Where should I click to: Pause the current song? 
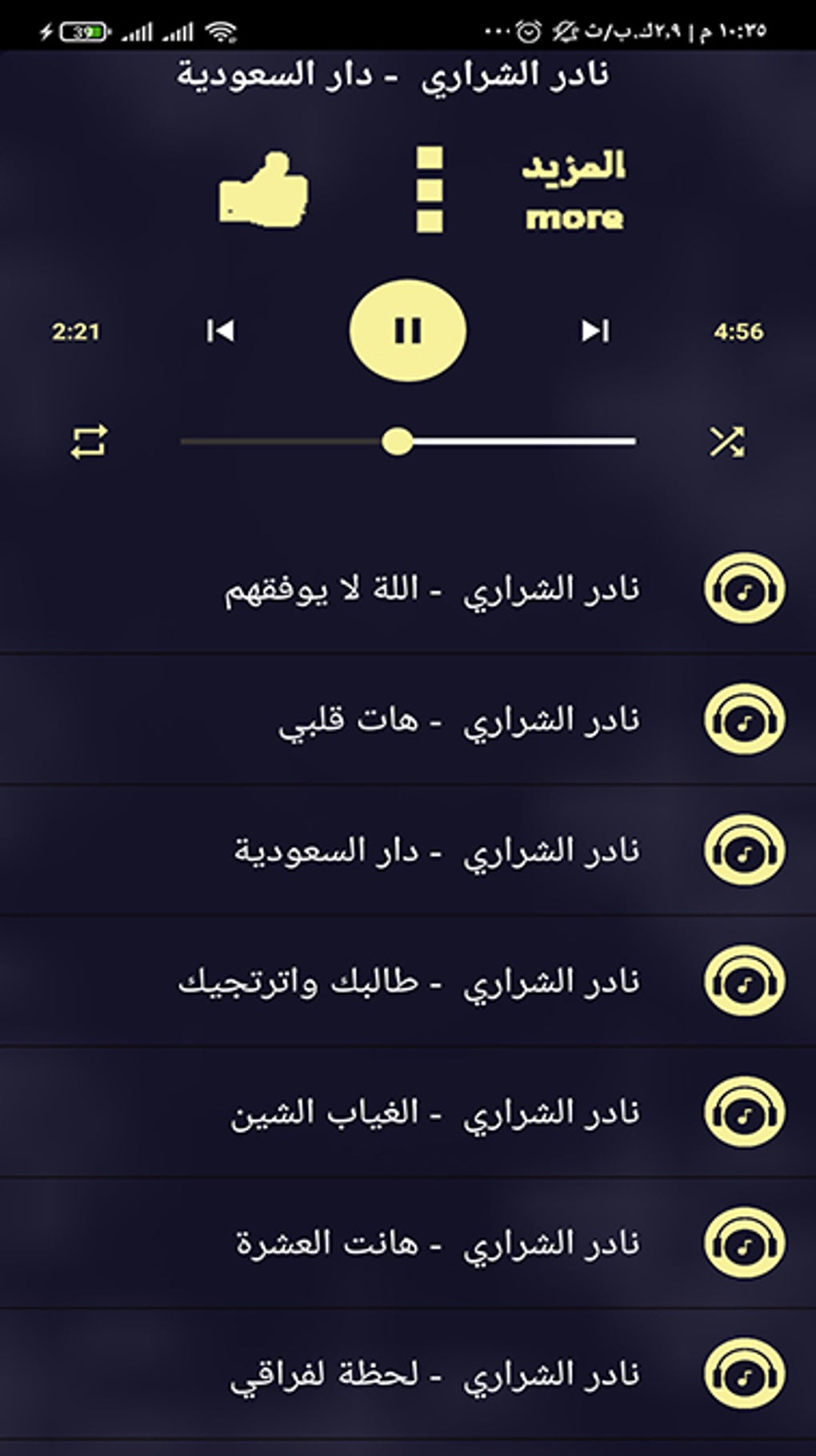click(408, 330)
